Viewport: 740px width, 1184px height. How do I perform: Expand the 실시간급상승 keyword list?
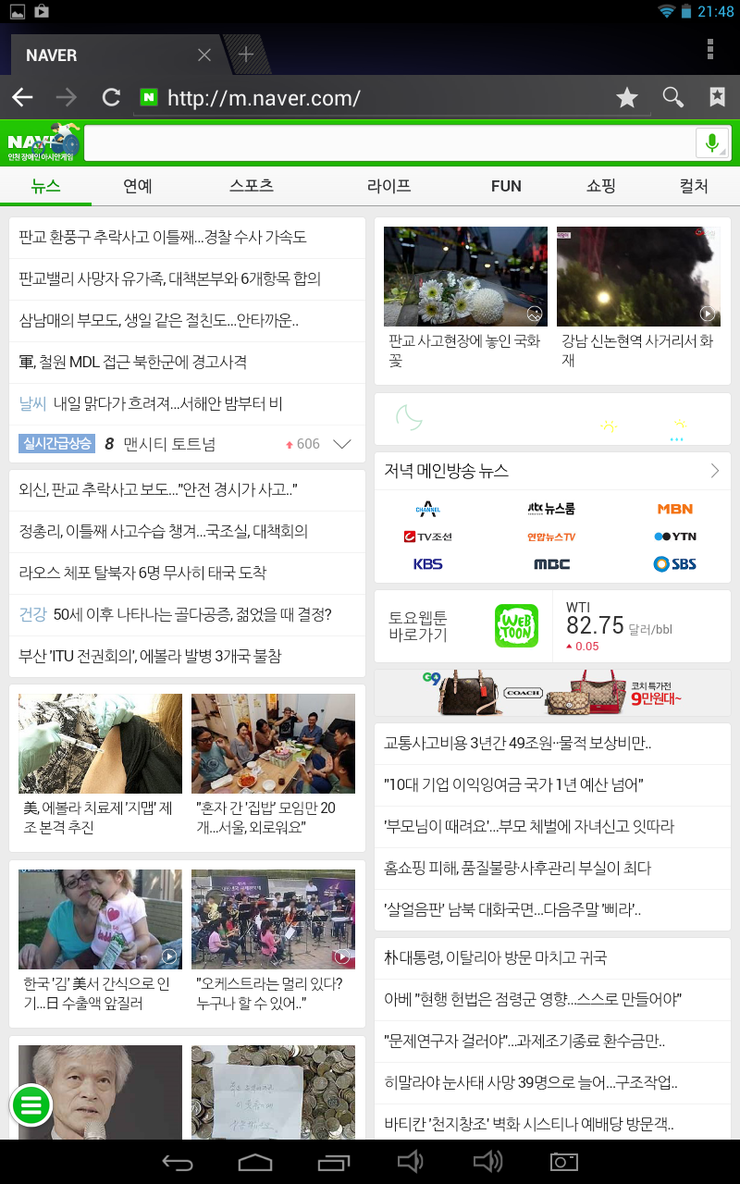pos(342,444)
